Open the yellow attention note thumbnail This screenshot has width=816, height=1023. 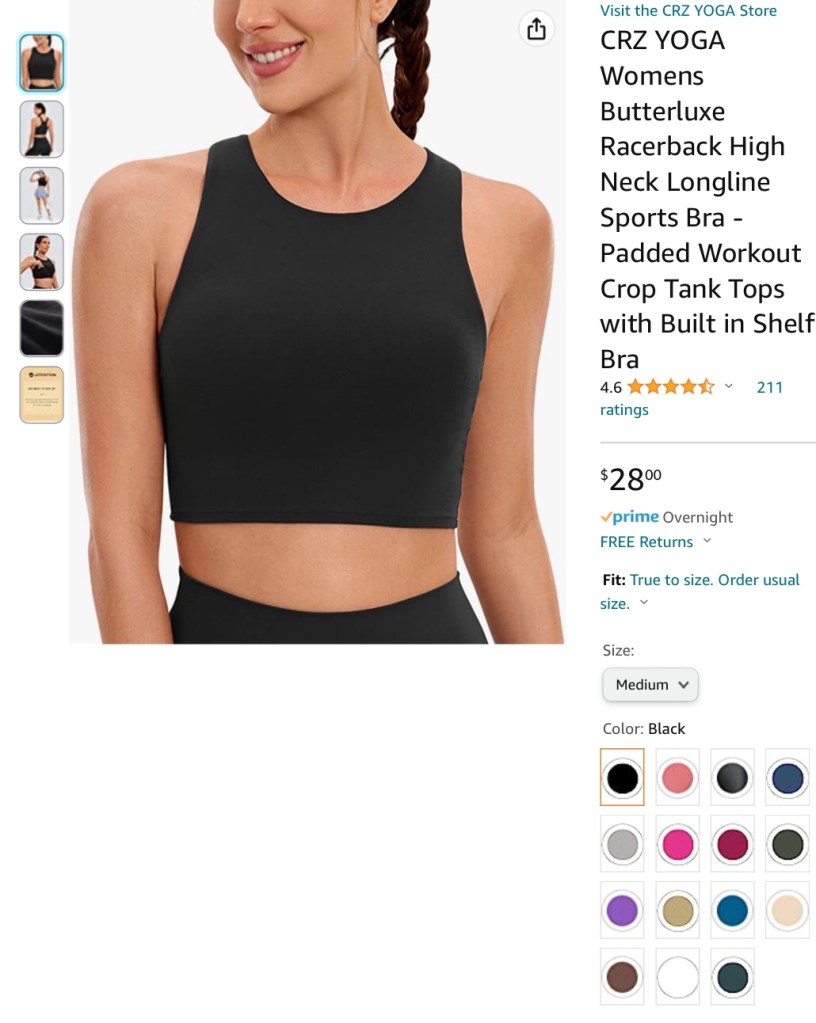point(42,394)
